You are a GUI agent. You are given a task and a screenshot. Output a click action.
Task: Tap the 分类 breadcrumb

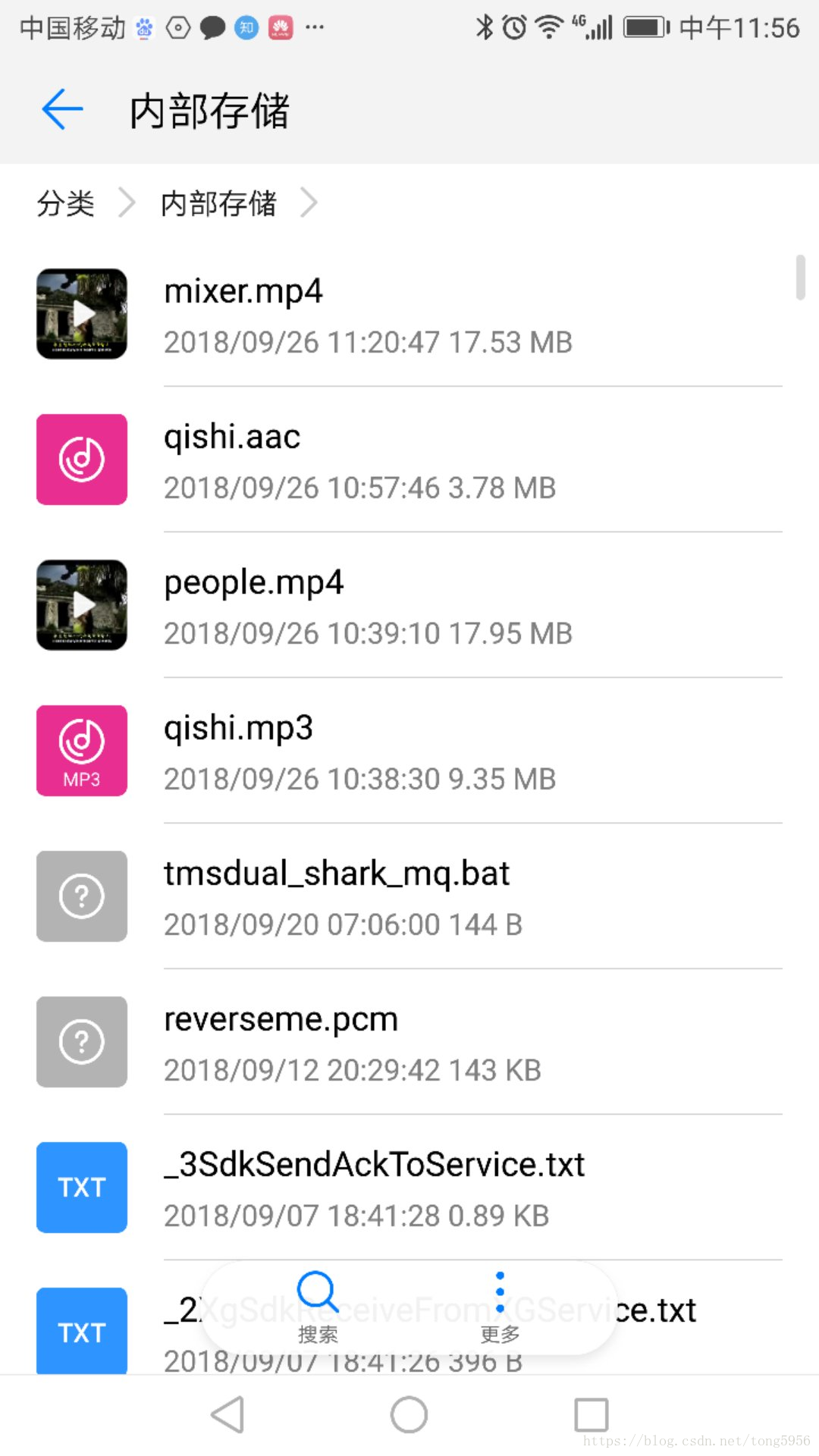[x=66, y=203]
